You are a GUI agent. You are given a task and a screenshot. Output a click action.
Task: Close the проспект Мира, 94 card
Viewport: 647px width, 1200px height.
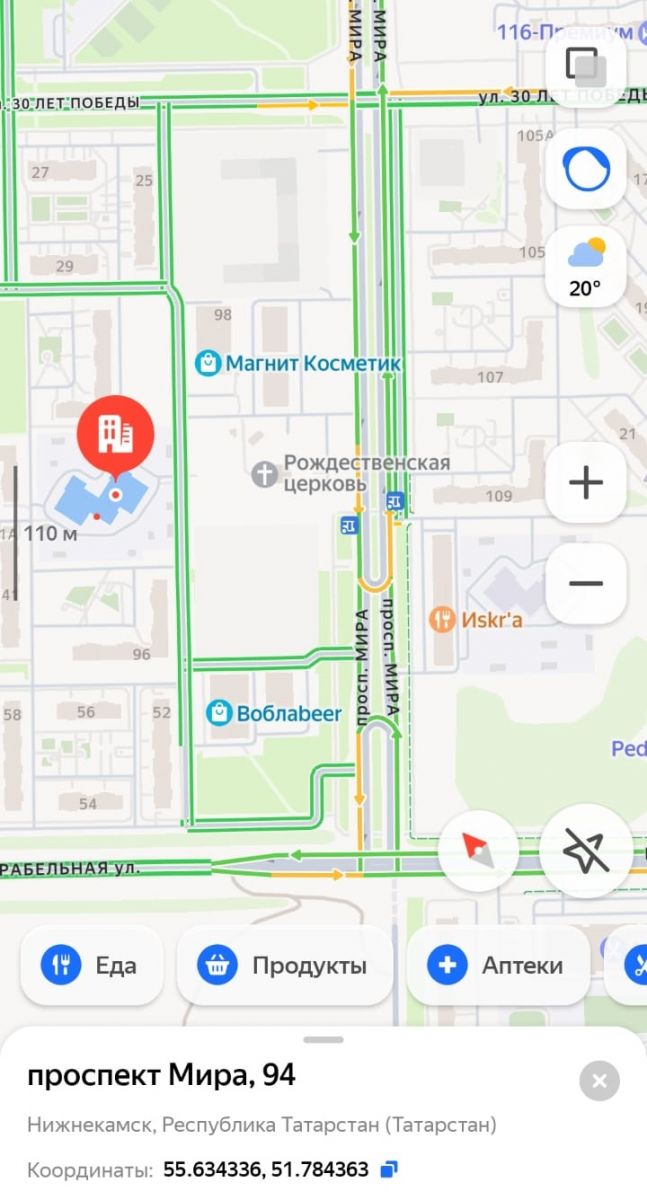coord(599,1080)
